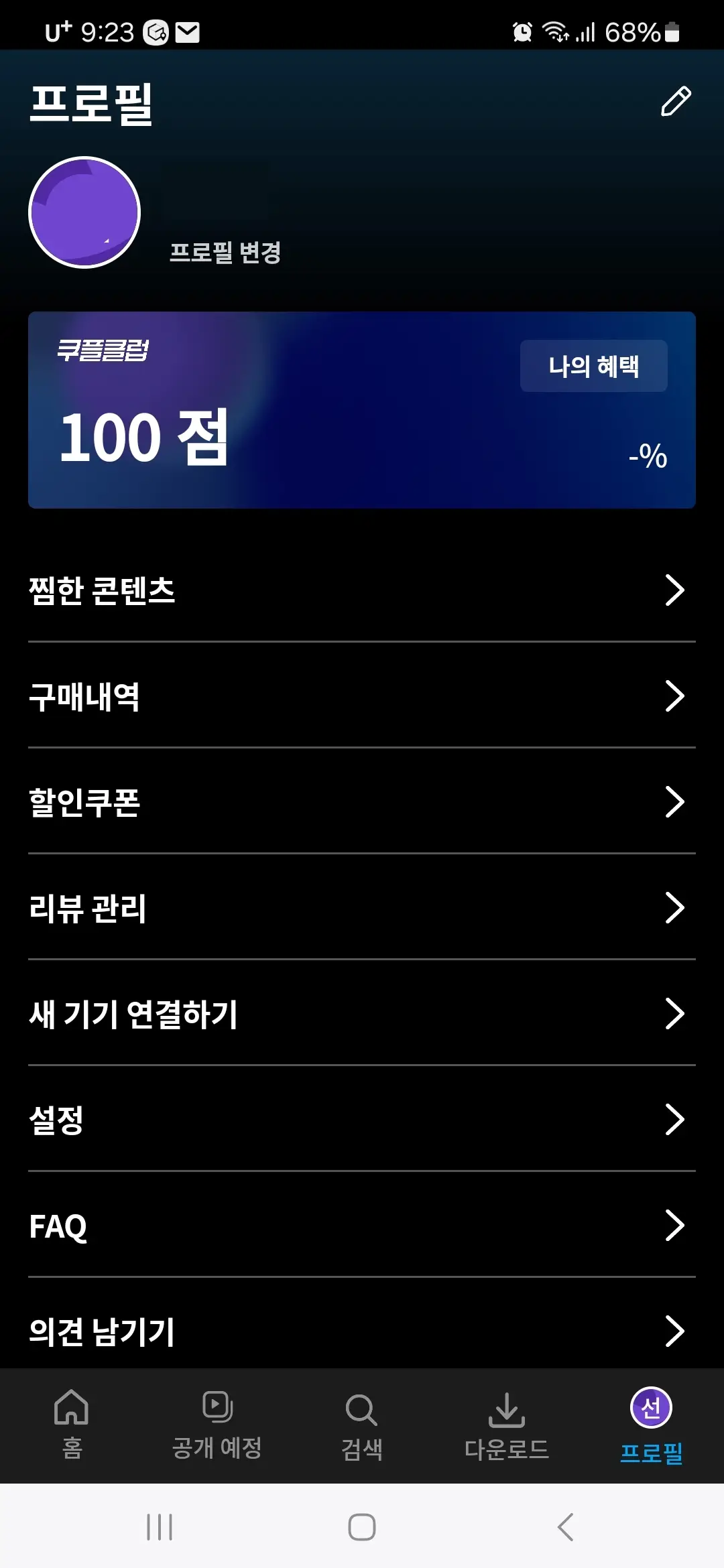The width and height of the screenshot is (724, 1568).
Task: Expand 찜한 콘텐츠 with its chevron
Action: [675, 590]
